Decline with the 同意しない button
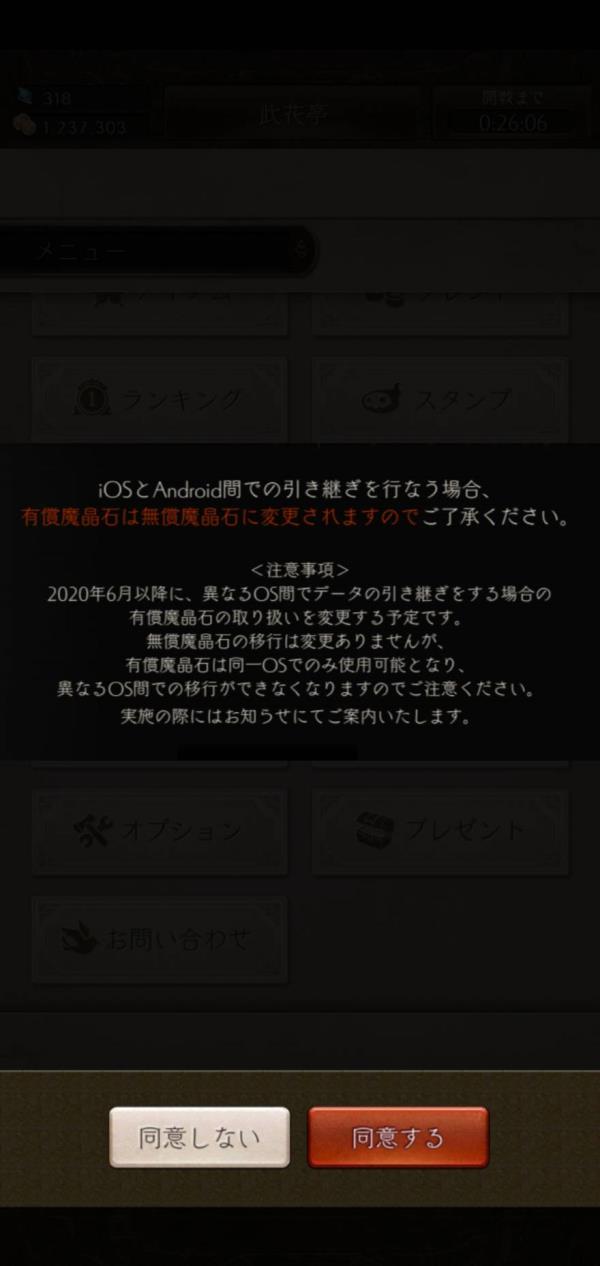Image resolution: width=600 pixels, height=1266 pixels. [x=199, y=1137]
